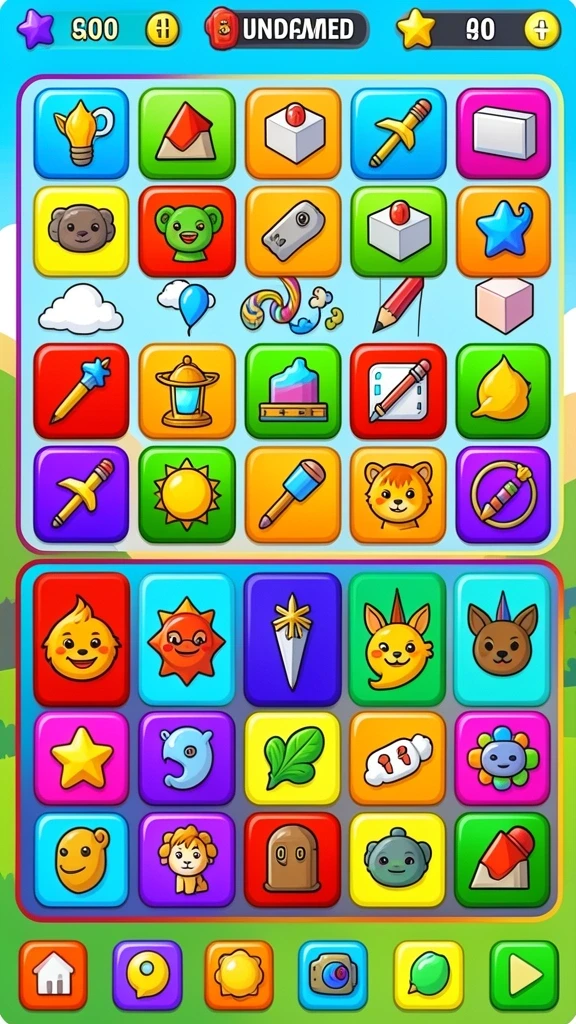Select the little lion tile on purple
Image resolution: width=576 pixels, height=1024 pixels.
(x=187, y=859)
